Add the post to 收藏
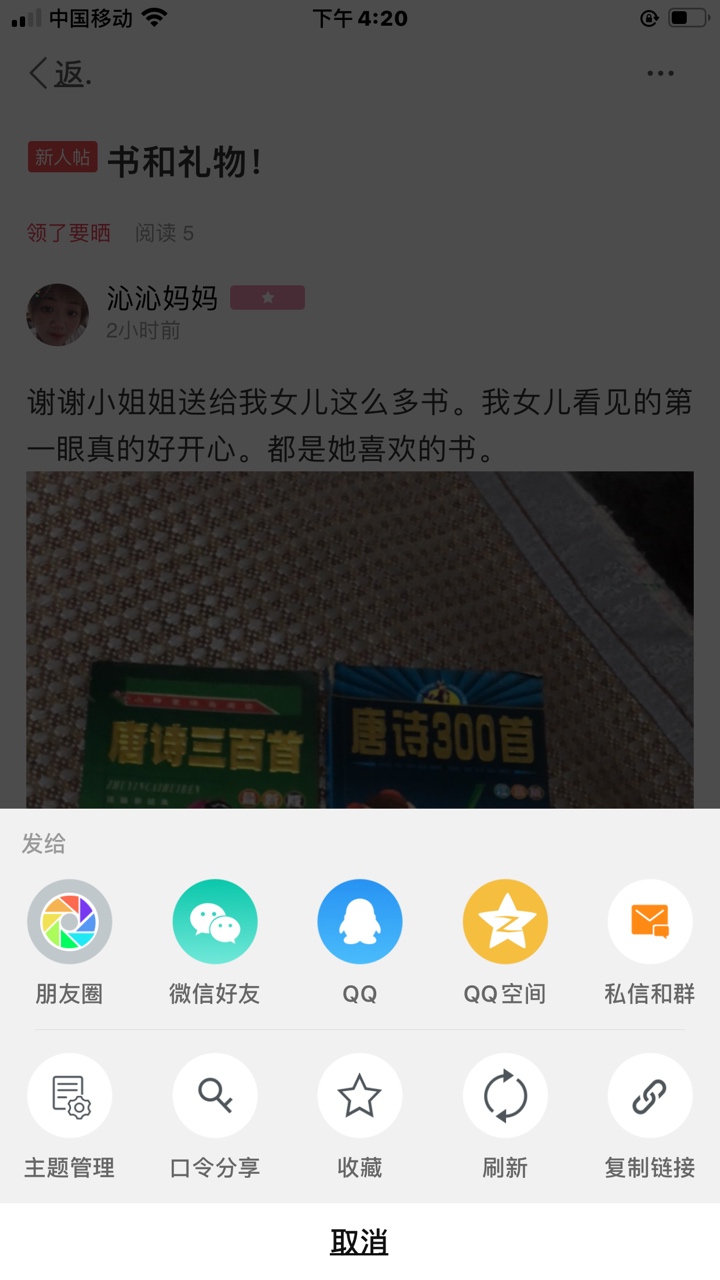The height and width of the screenshot is (1280, 720). 360,1096
